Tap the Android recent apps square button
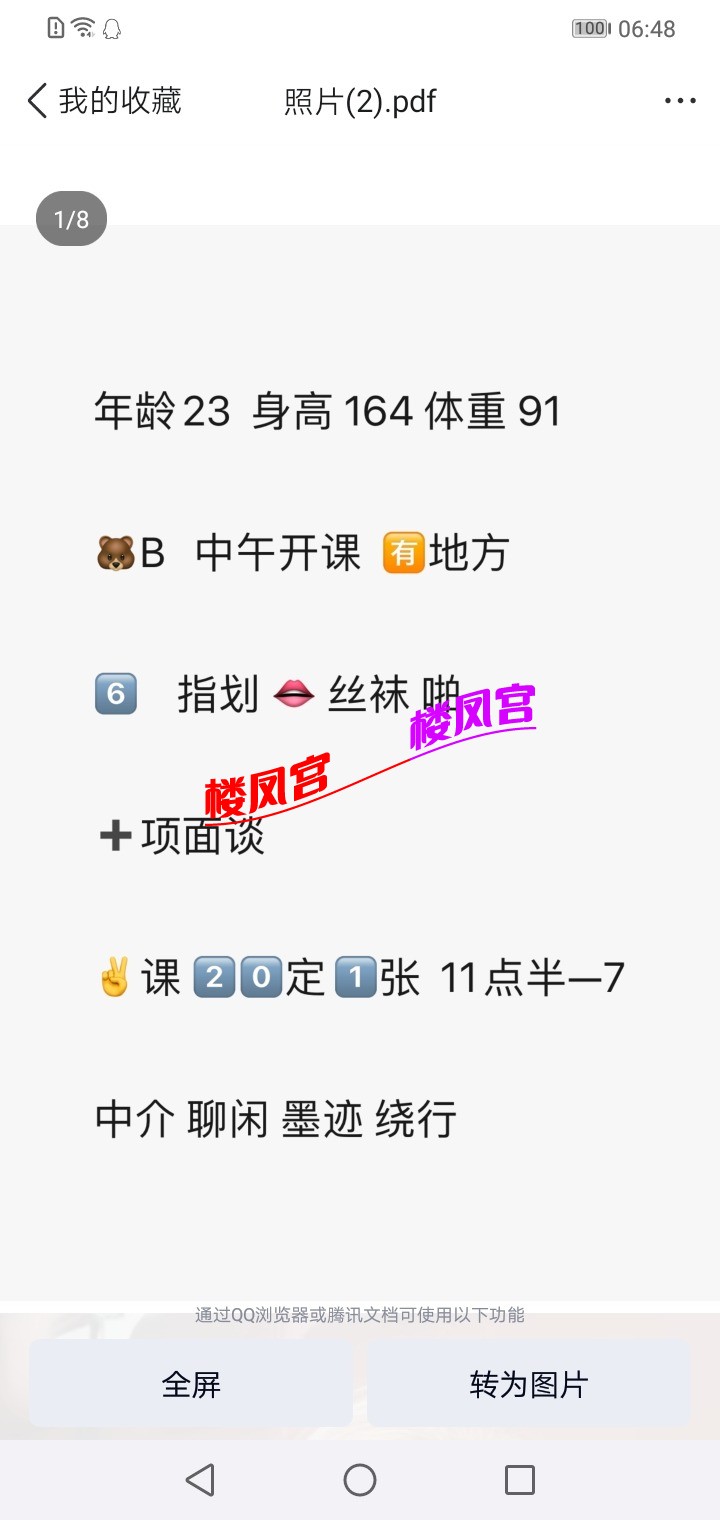Viewport: 720px width, 1520px height. tap(520, 1478)
